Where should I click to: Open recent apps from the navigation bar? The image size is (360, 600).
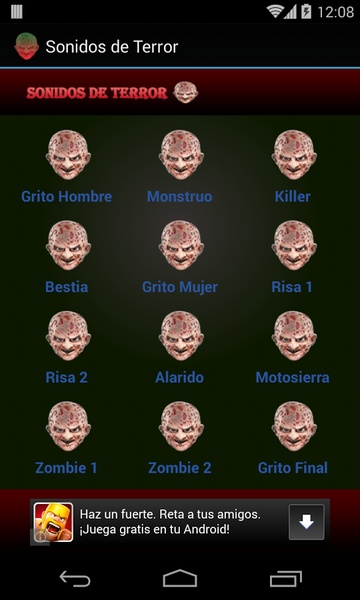pyautogui.click(x=285, y=579)
